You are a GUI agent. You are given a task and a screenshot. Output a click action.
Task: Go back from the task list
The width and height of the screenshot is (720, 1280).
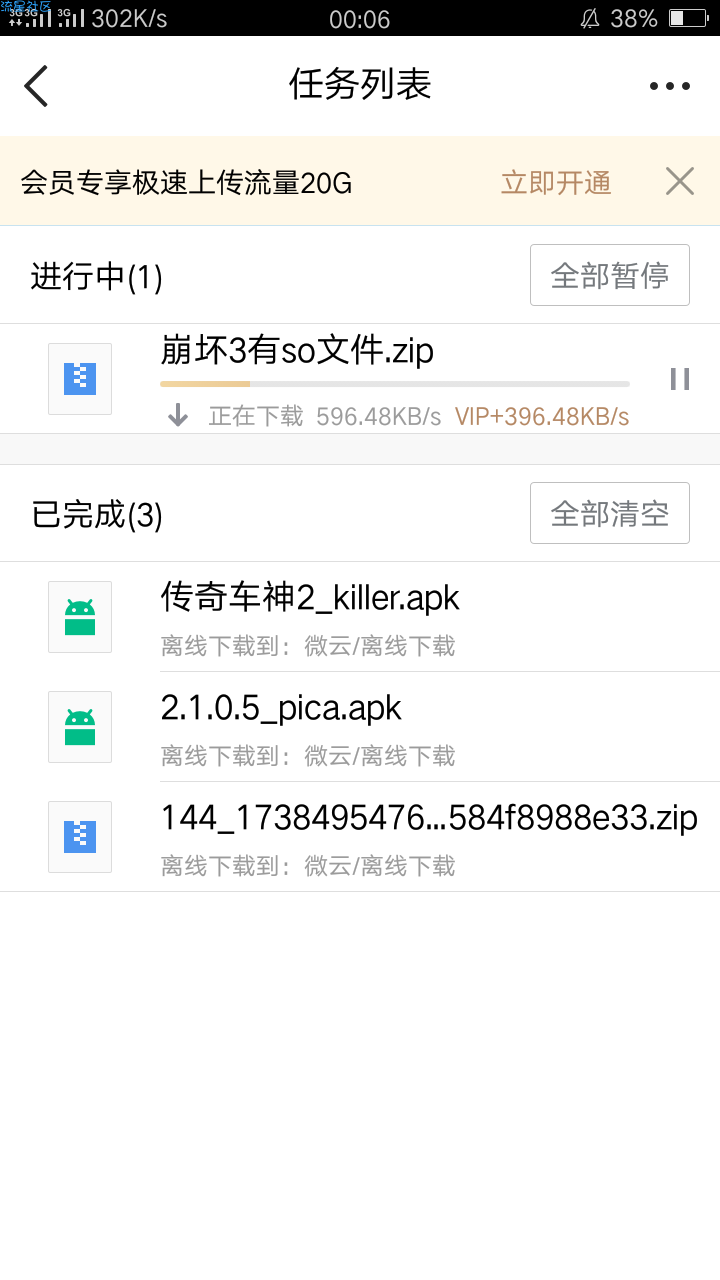coord(37,86)
